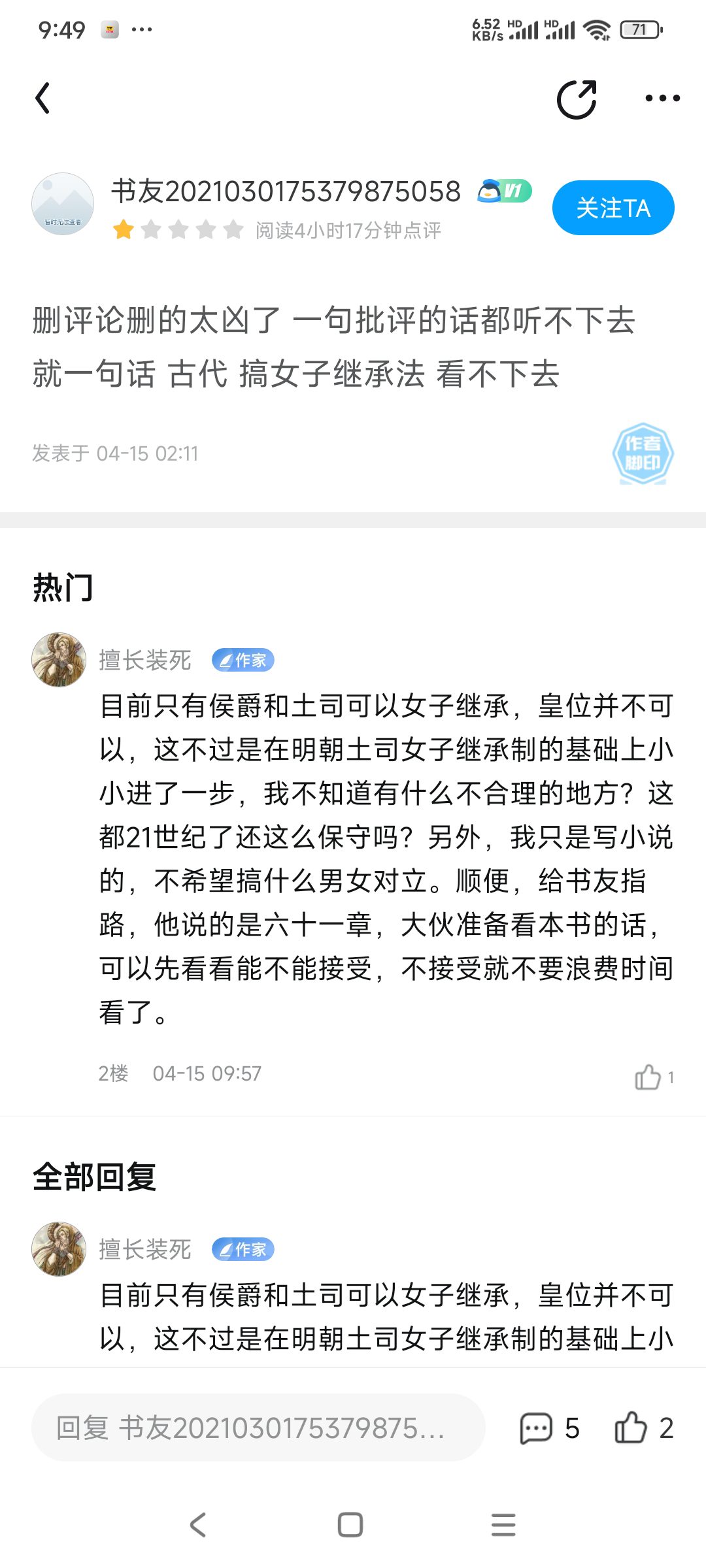Open recent apps from the navigation bar
706x1568 pixels.
[x=503, y=1525]
